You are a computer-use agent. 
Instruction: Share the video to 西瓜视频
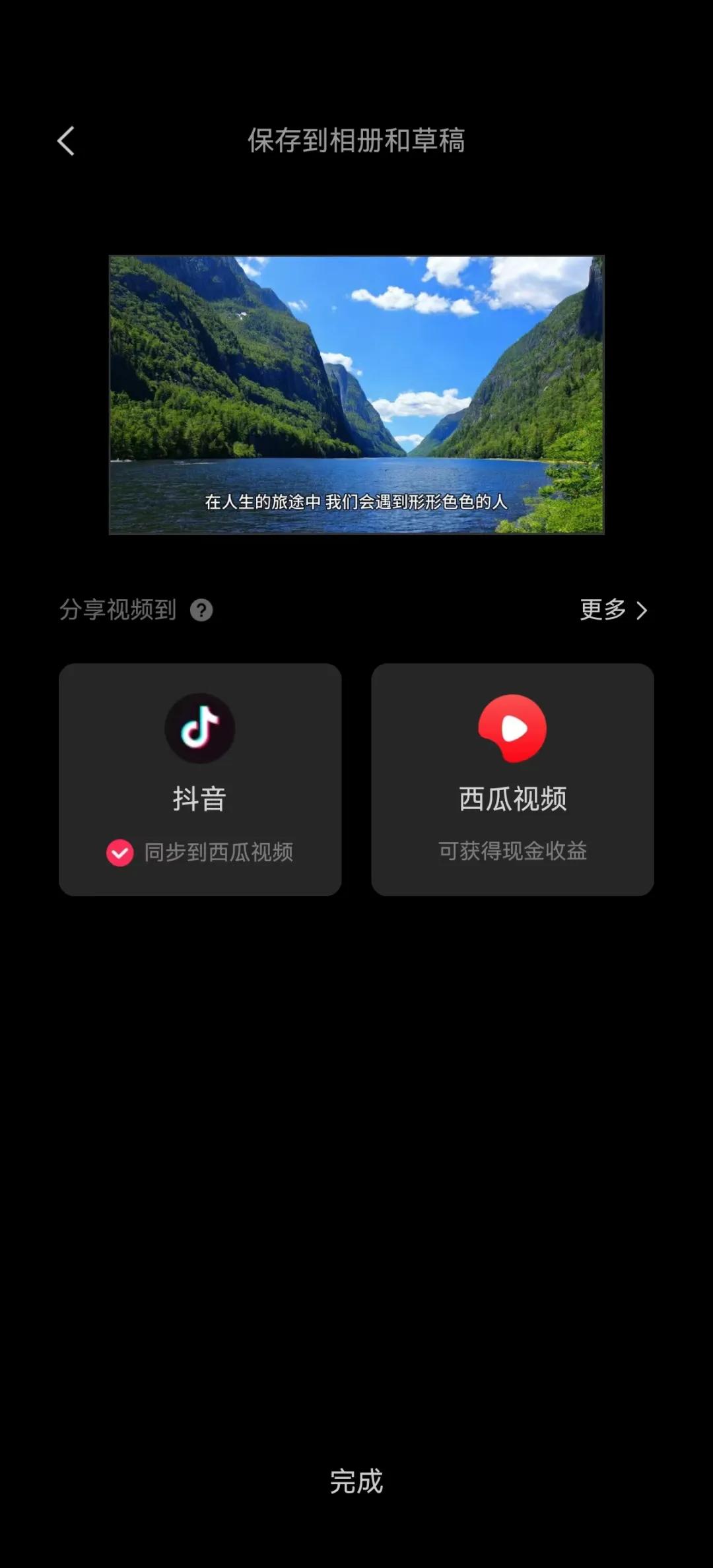(512, 779)
